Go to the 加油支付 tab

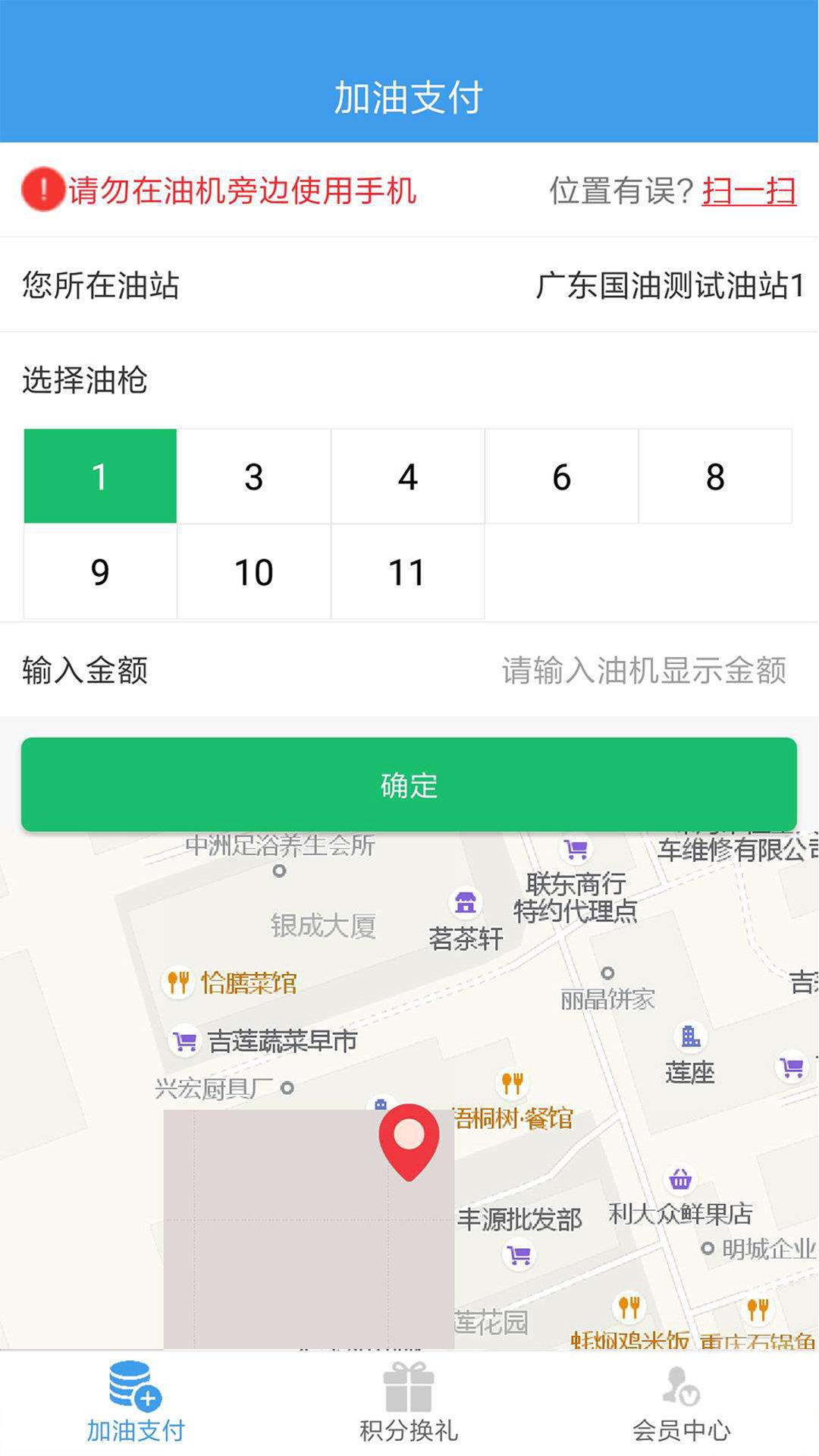pyautogui.click(x=136, y=1403)
